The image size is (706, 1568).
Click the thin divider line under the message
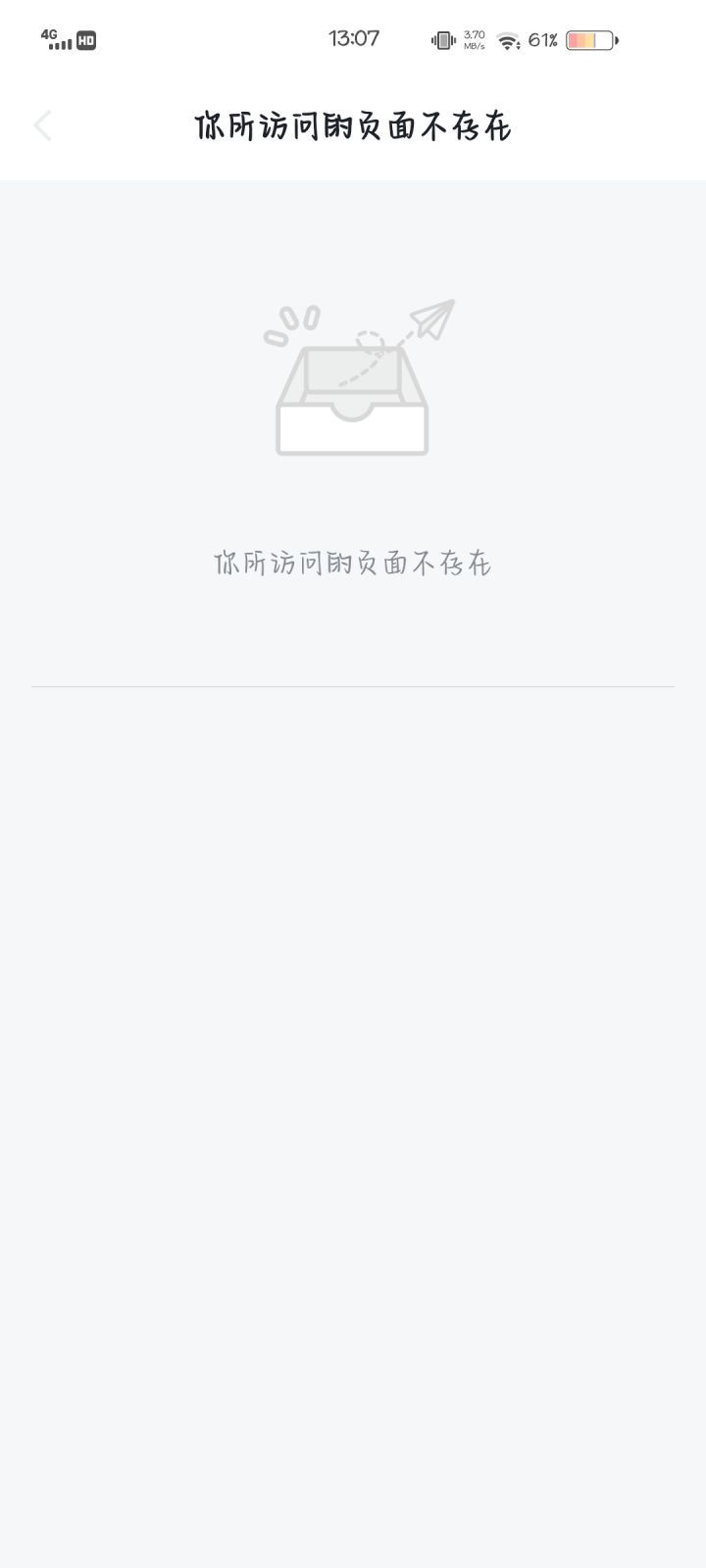click(x=353, y=686)
